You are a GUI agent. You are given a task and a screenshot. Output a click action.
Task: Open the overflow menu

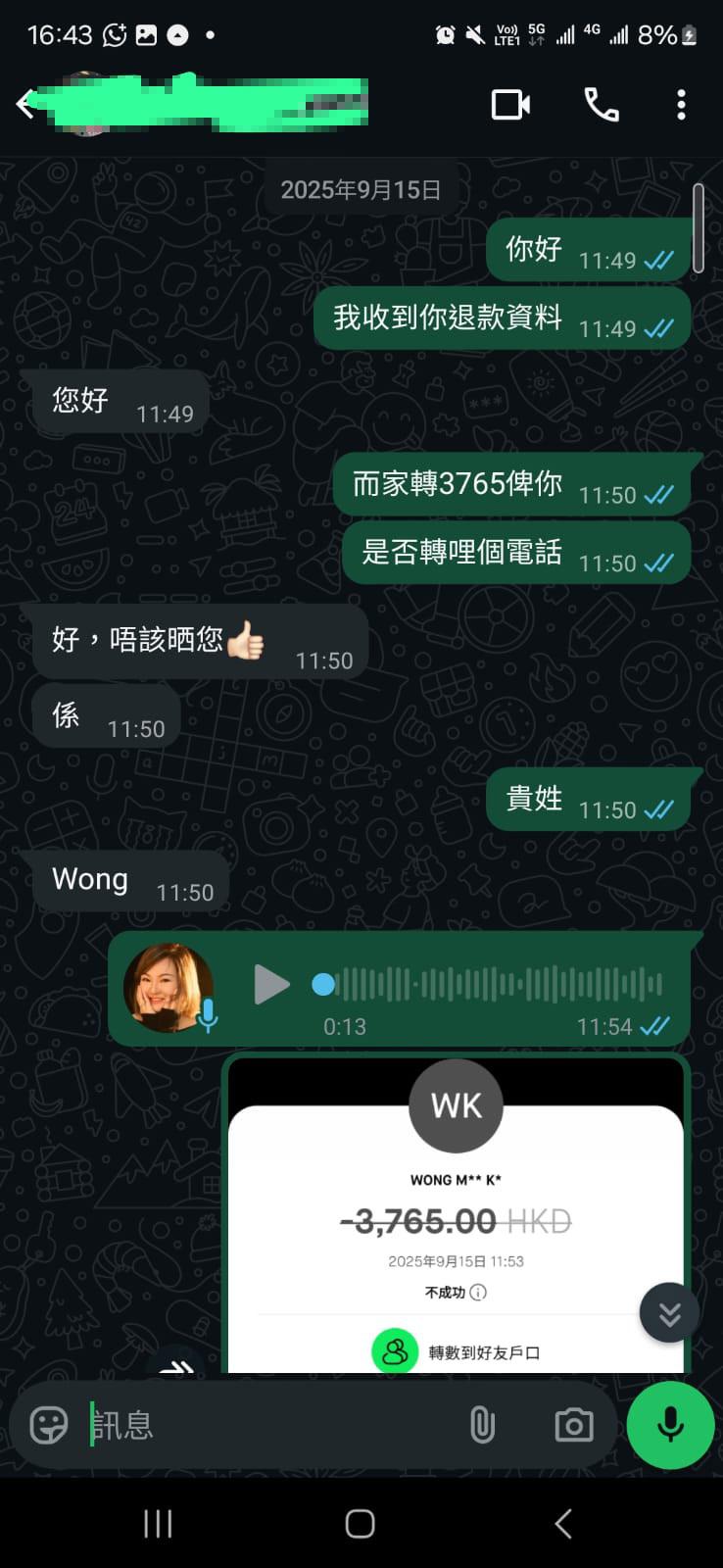click(x=681, y=104)
